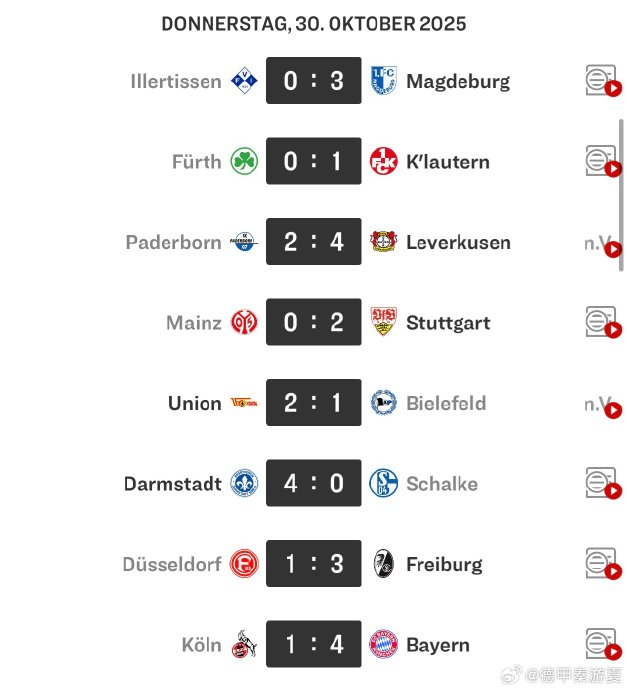Open the Düsseldorf vs Freiburg match
627x690 pixels.
click(313, 564)
